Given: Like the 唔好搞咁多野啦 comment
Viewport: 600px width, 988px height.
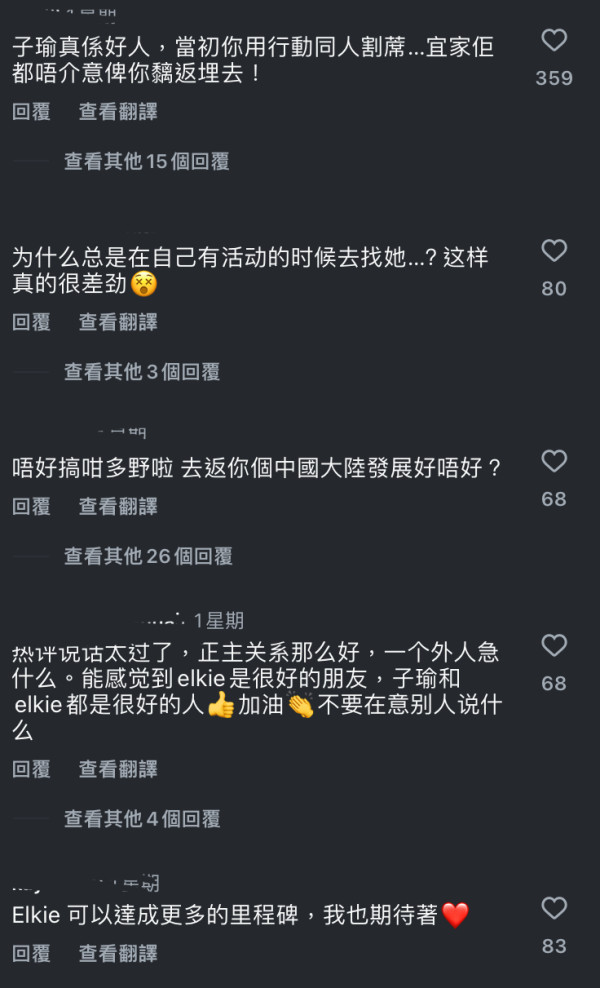Looking at the screenshot, I should pos(553,461).
